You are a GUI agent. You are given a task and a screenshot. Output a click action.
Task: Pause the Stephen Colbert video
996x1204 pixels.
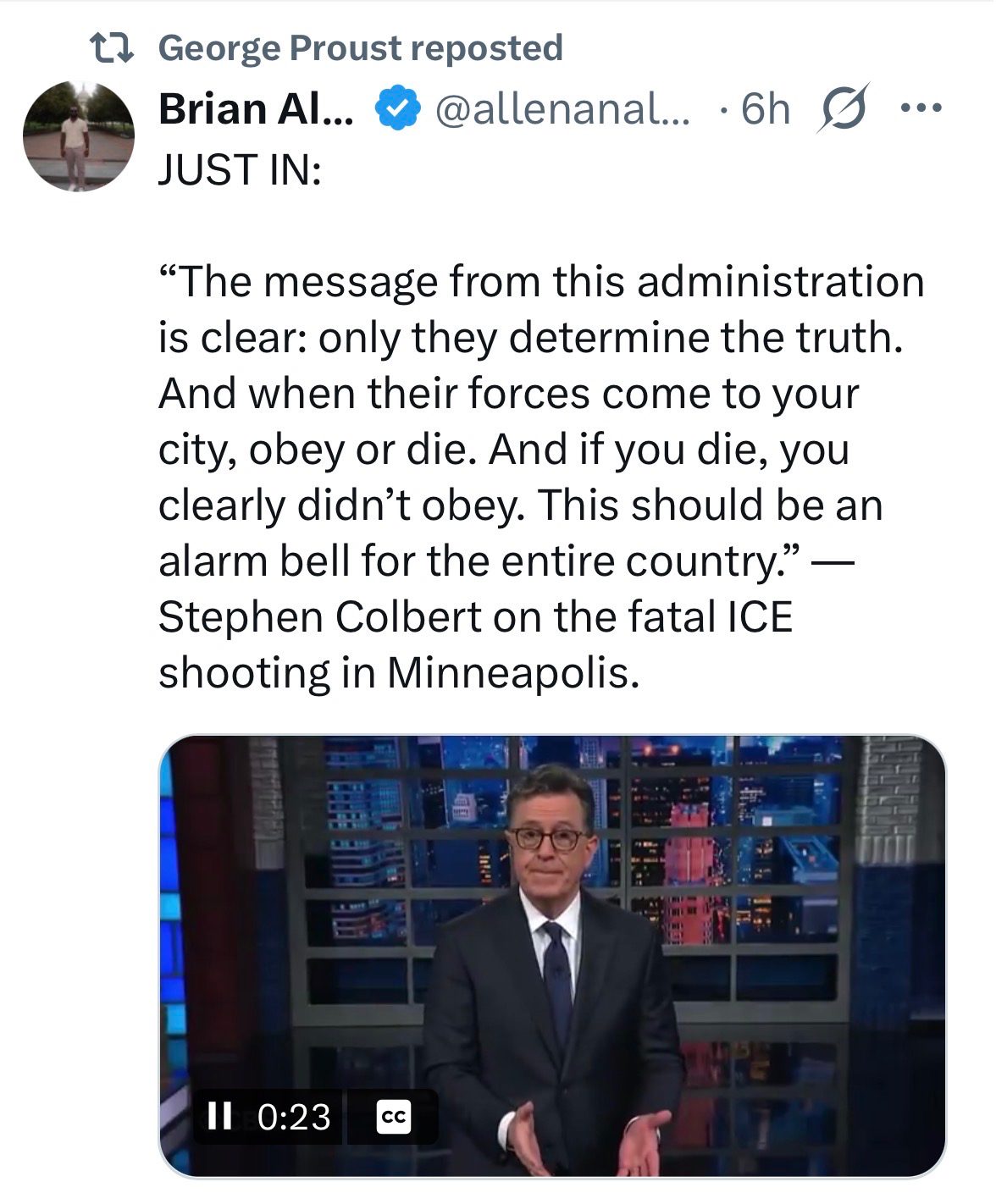219,1116
